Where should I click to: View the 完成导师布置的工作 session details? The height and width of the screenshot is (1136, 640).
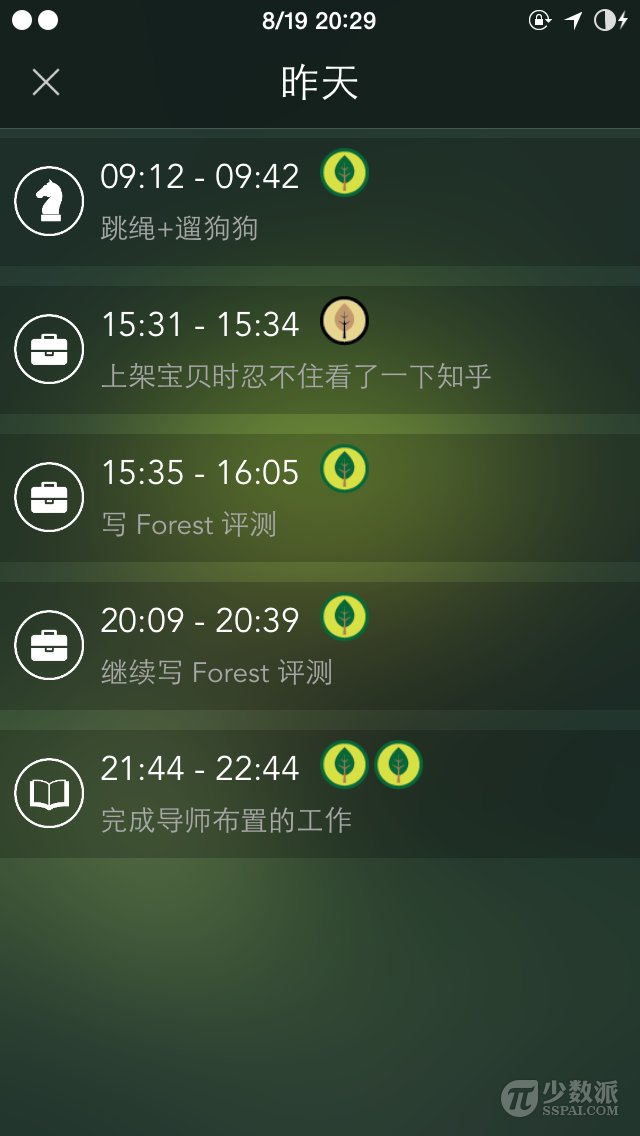click(x=320, y=793)
